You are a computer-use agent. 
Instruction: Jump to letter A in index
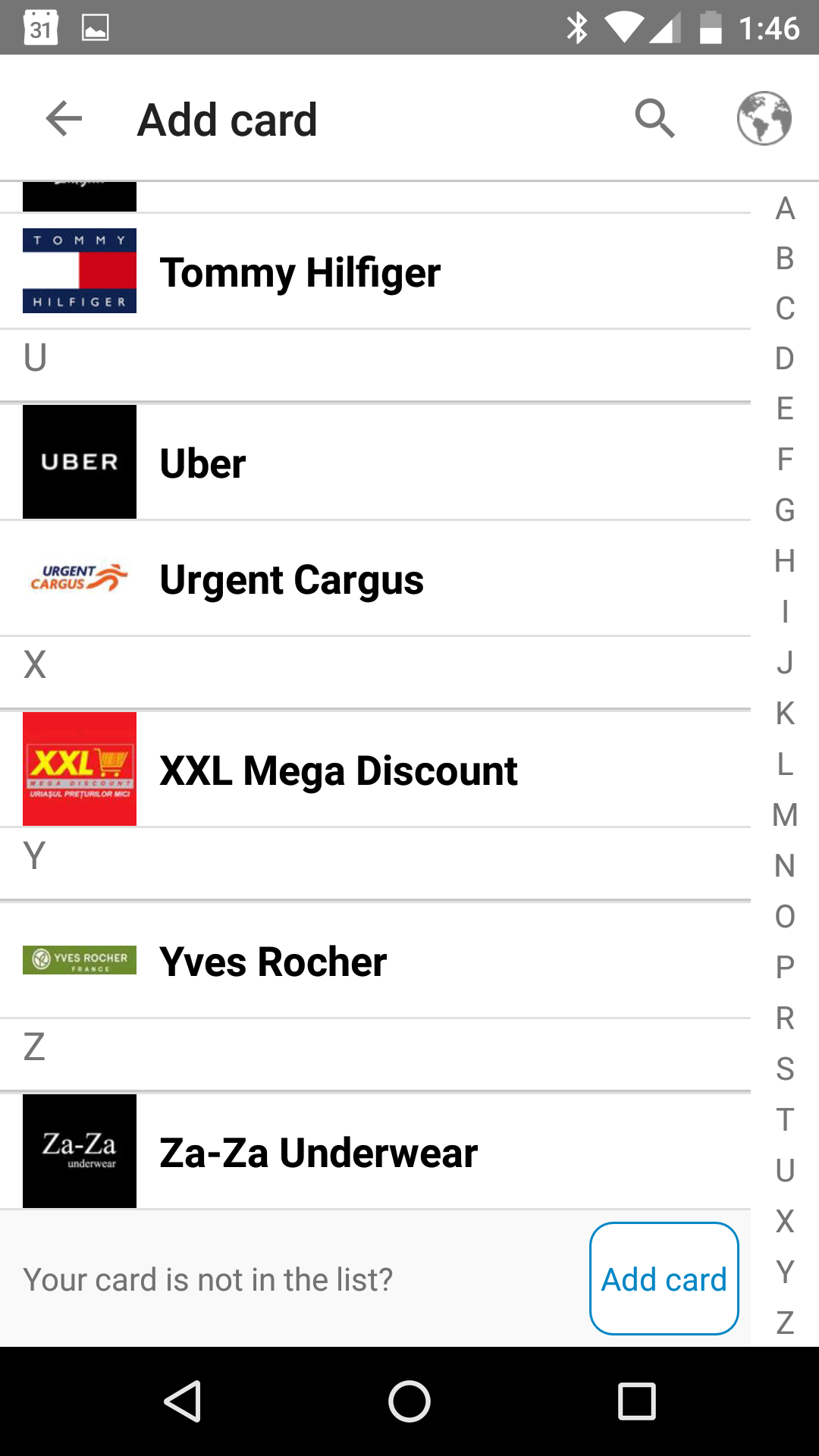785,209
